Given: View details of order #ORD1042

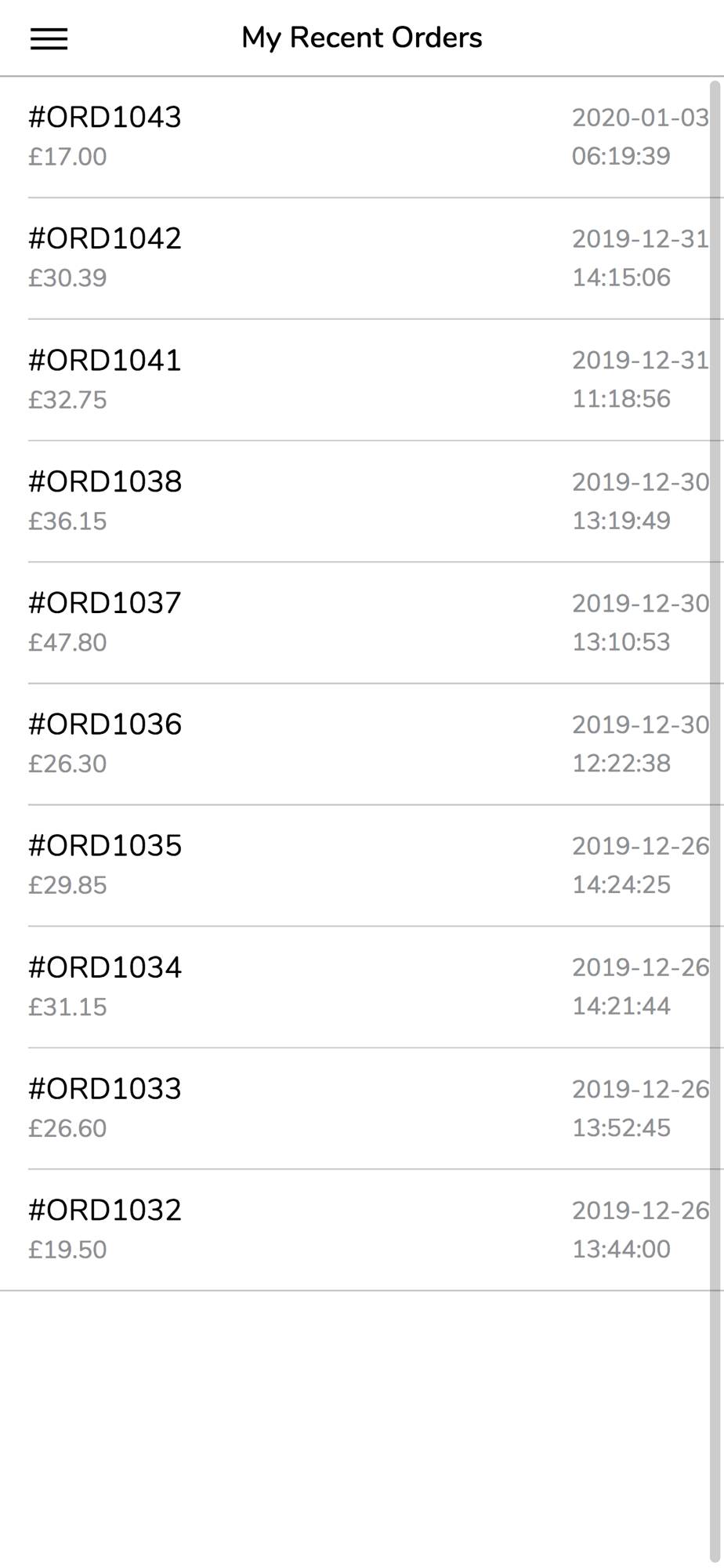Looking at the screenshot, I should pos(362,259).
